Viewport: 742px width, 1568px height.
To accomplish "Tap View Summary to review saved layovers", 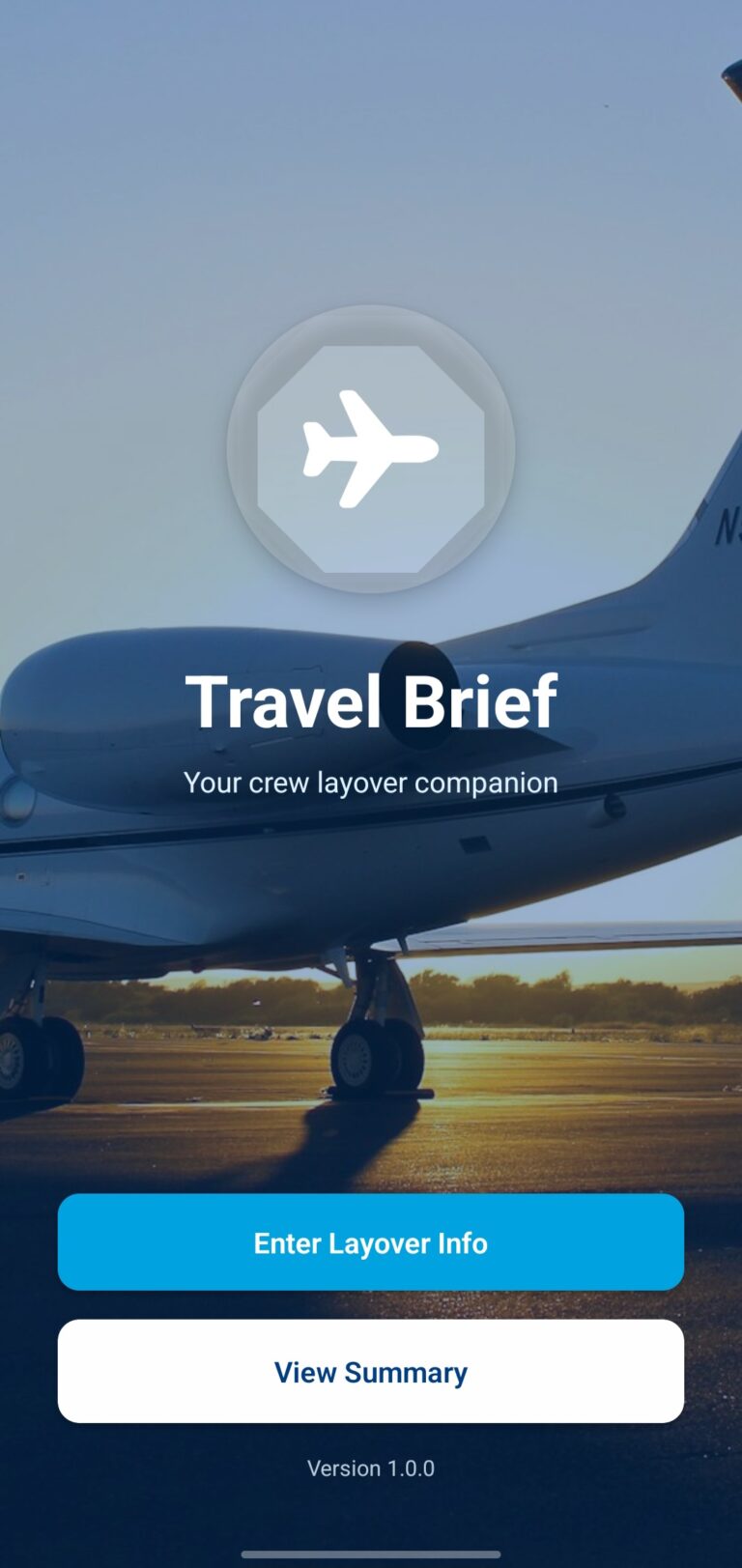I will (x=371, y=1371).
